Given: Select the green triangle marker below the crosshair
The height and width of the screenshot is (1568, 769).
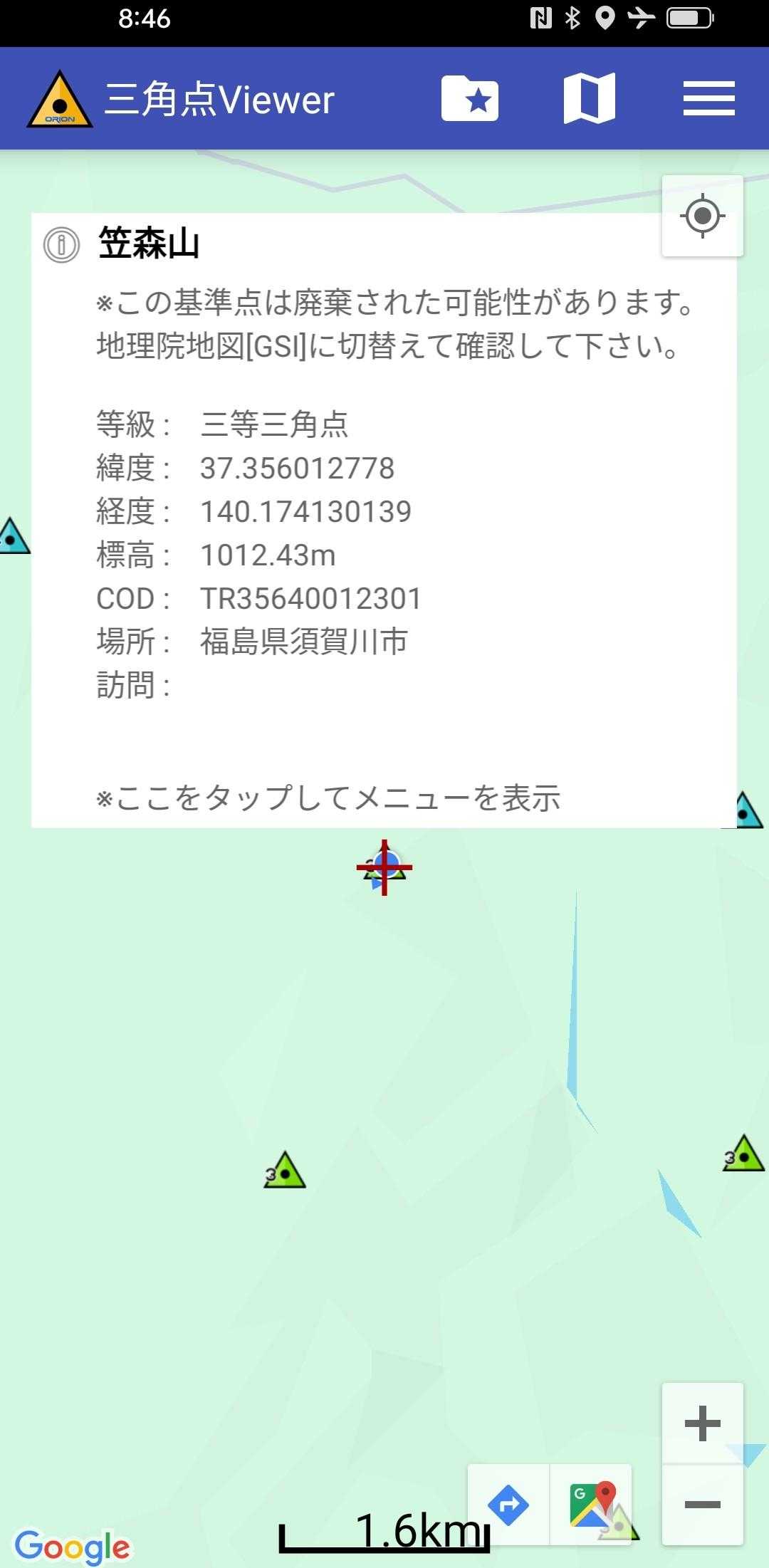Looking at the screenshot, I should [x=285, y=1170].
